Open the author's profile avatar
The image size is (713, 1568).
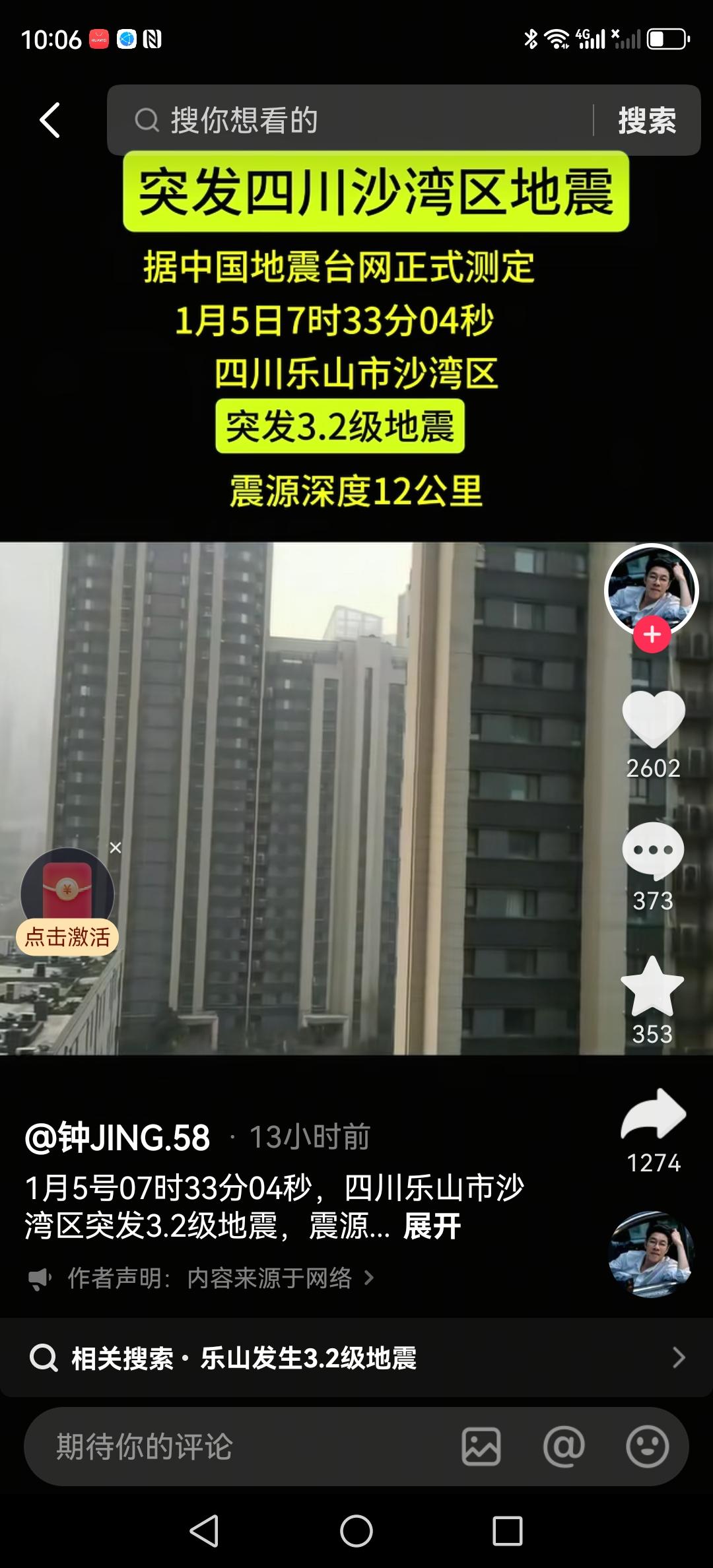click(x=651, y=589)
